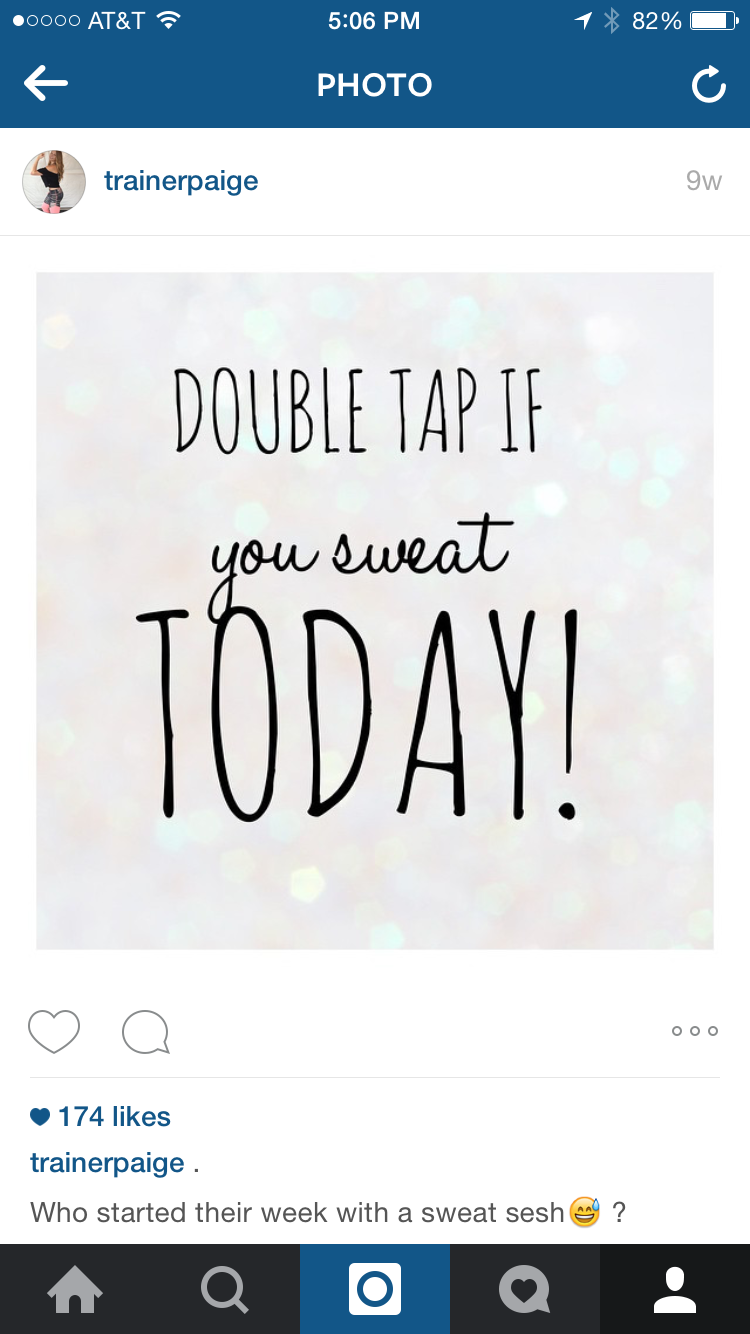Open the activity heart-bubble tab

(525, 1289)
